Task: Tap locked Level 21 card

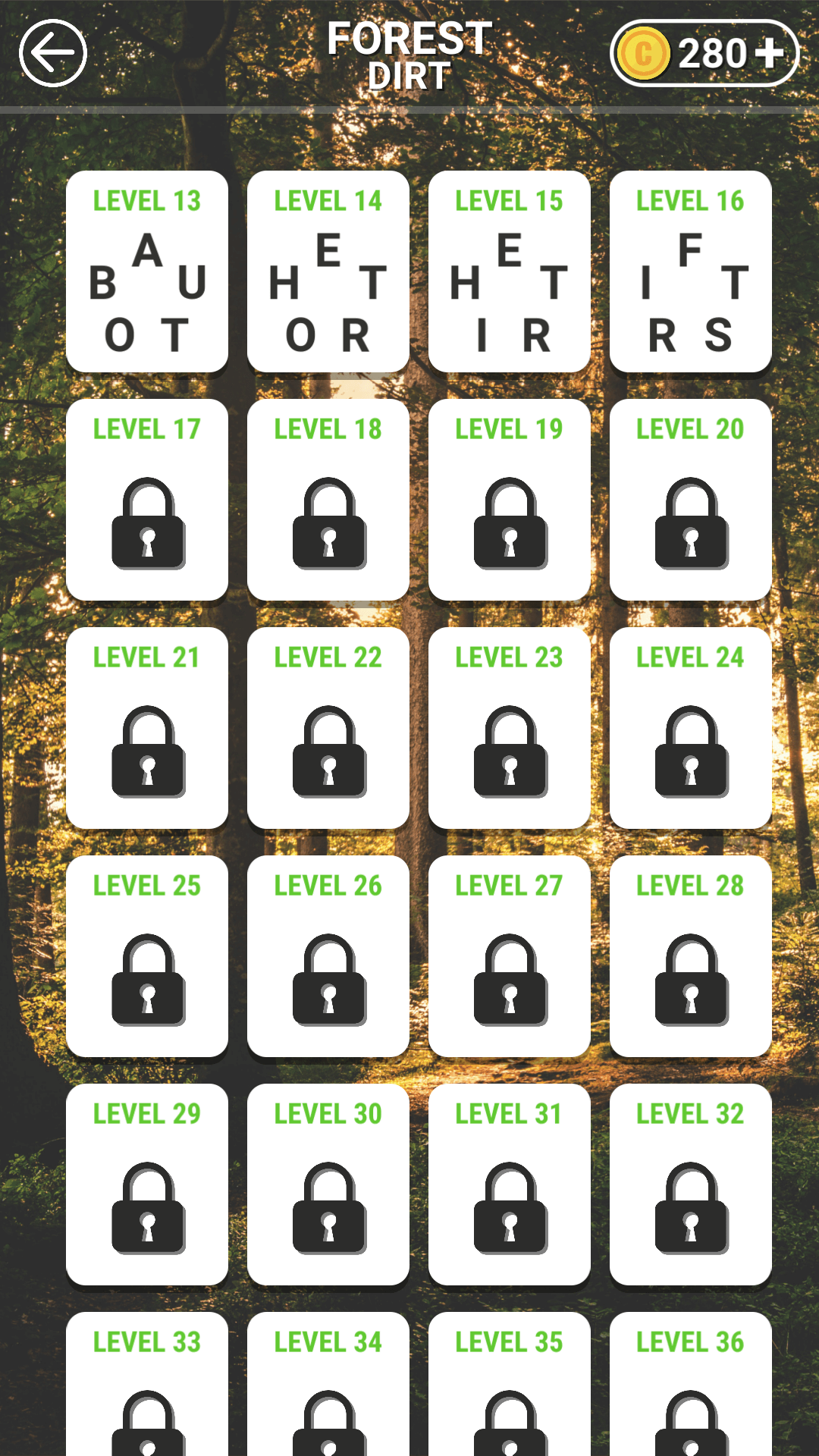Action: tap(147, 728)
